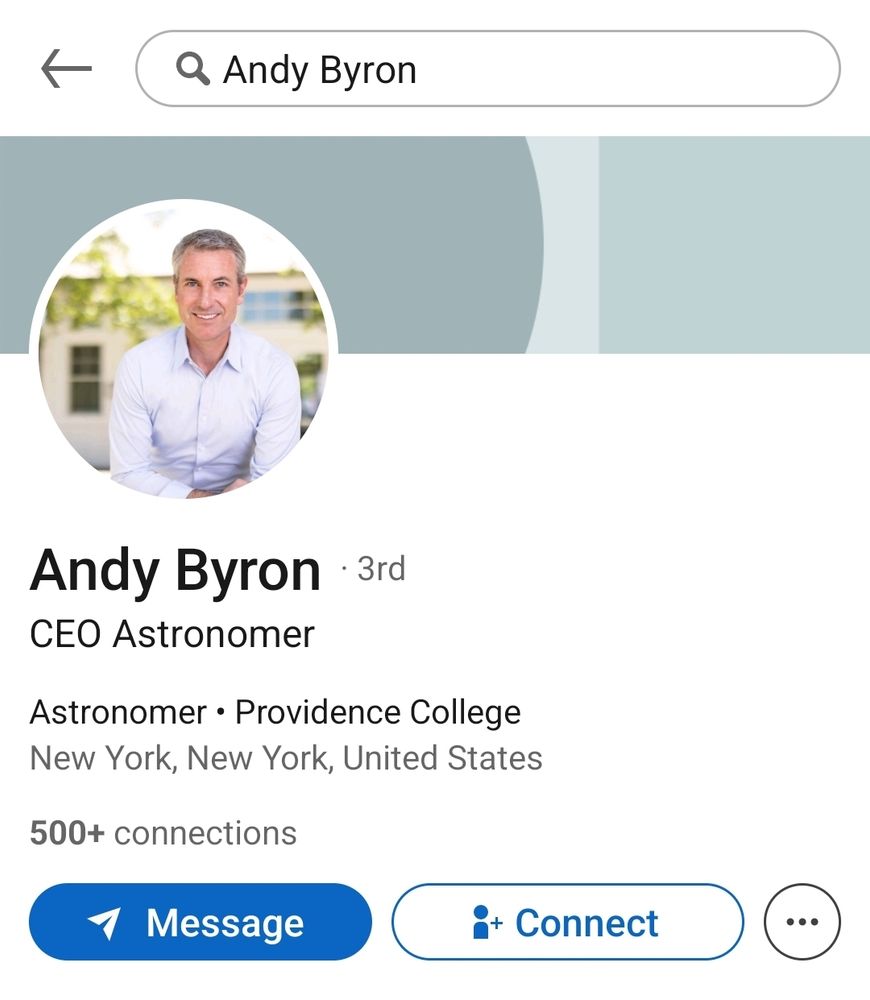
Task: Open the 500+ connections list
Action: (163, 831)
